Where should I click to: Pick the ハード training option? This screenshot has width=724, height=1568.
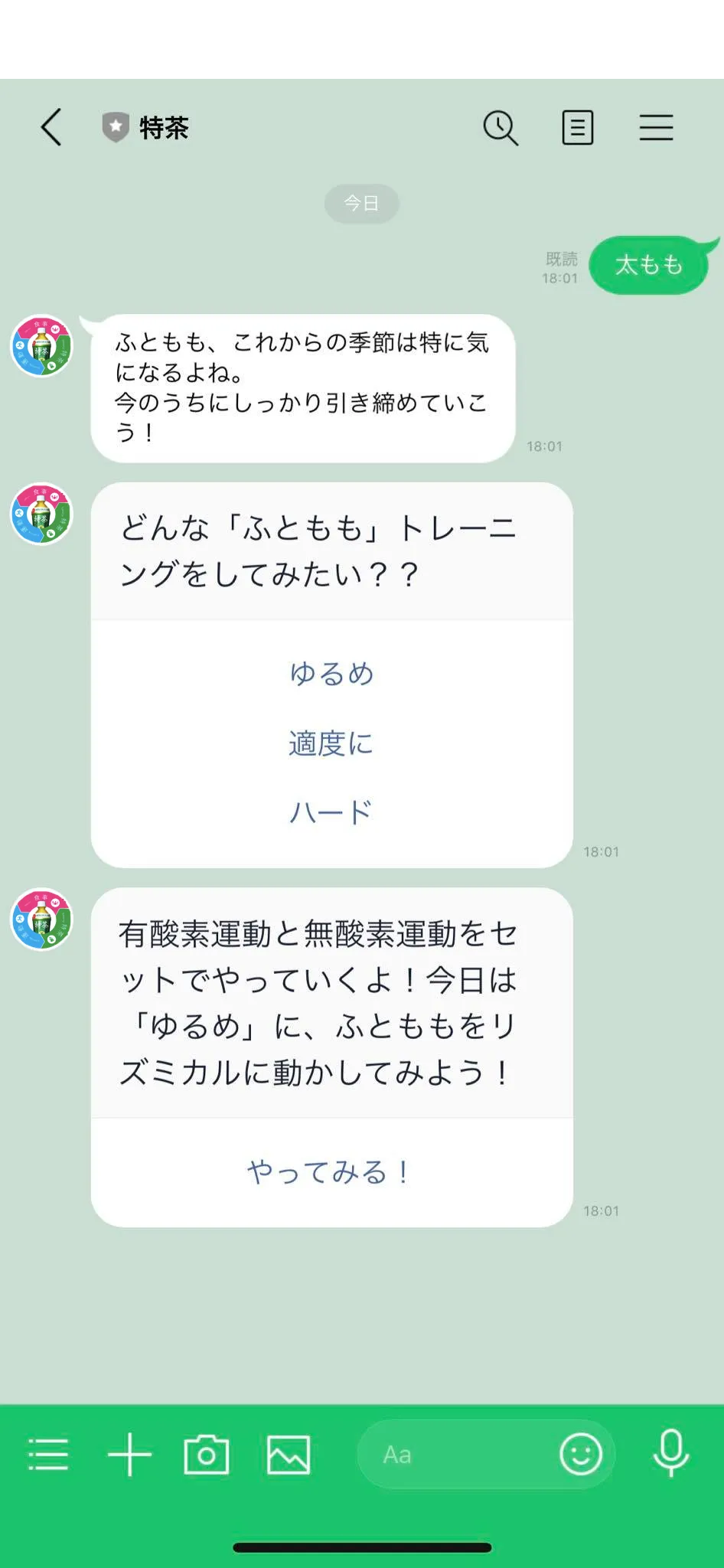331,812
